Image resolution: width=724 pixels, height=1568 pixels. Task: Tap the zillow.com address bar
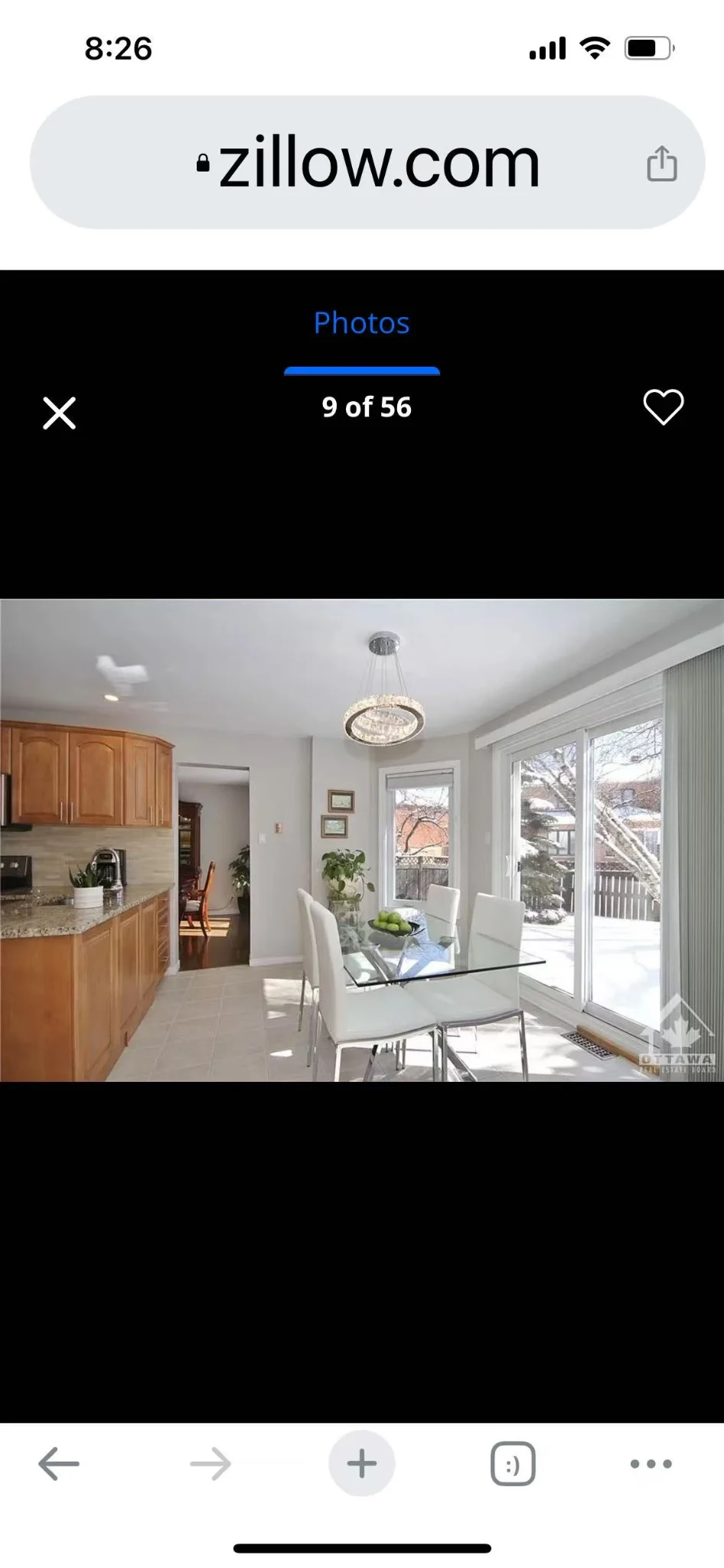(x=367, y=162)
